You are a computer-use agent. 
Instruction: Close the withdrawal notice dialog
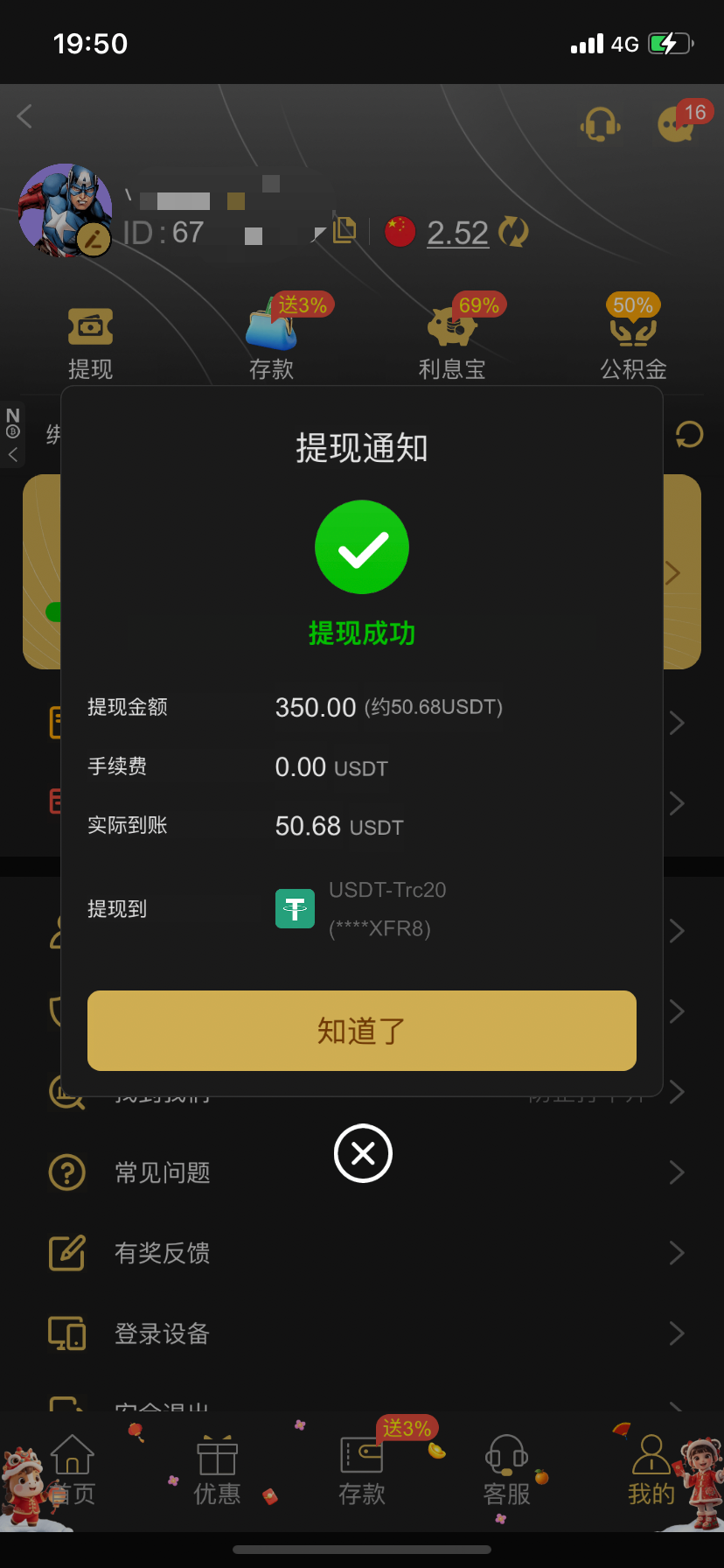point(363,1153)
